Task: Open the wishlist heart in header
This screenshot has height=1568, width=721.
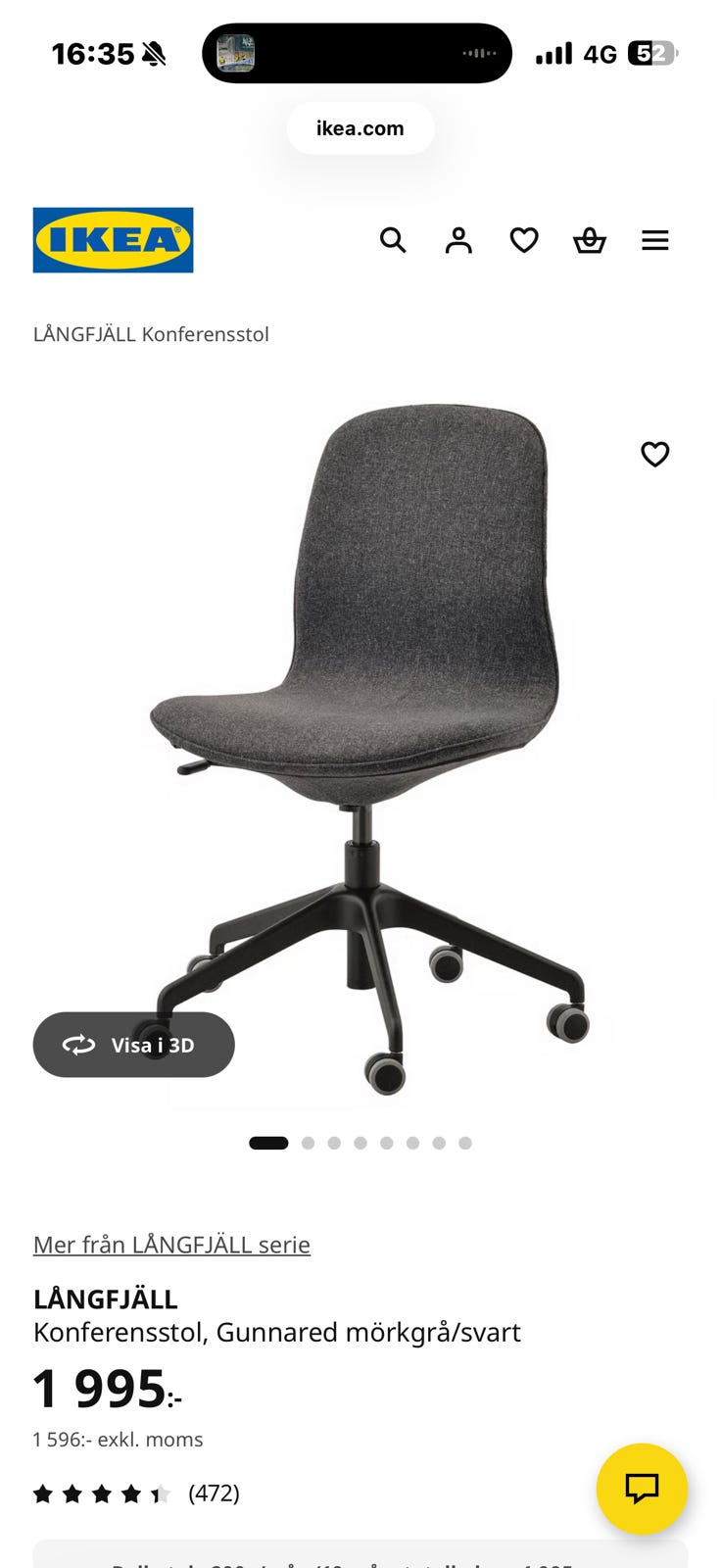Action: pos(524,240)
